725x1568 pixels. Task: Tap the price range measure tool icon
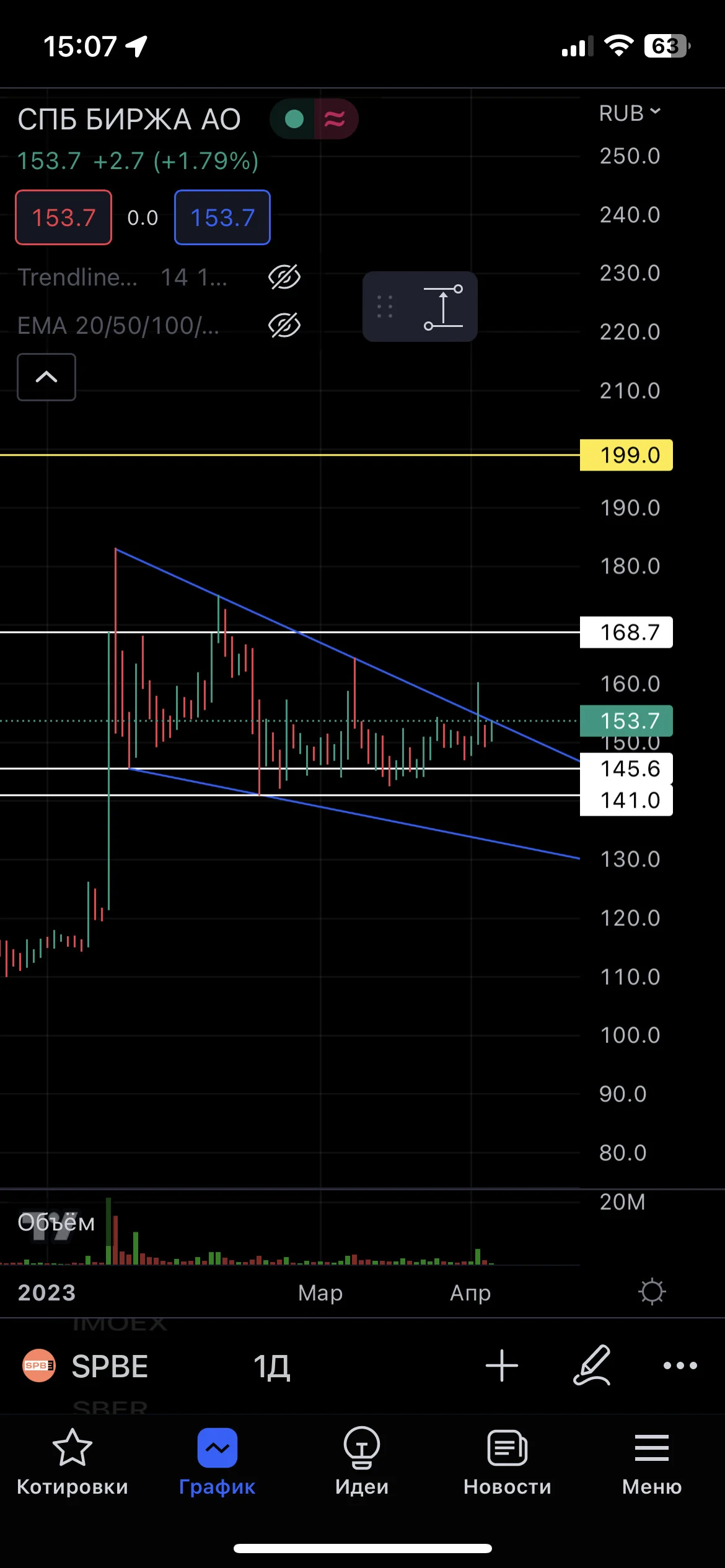point(442,307)
